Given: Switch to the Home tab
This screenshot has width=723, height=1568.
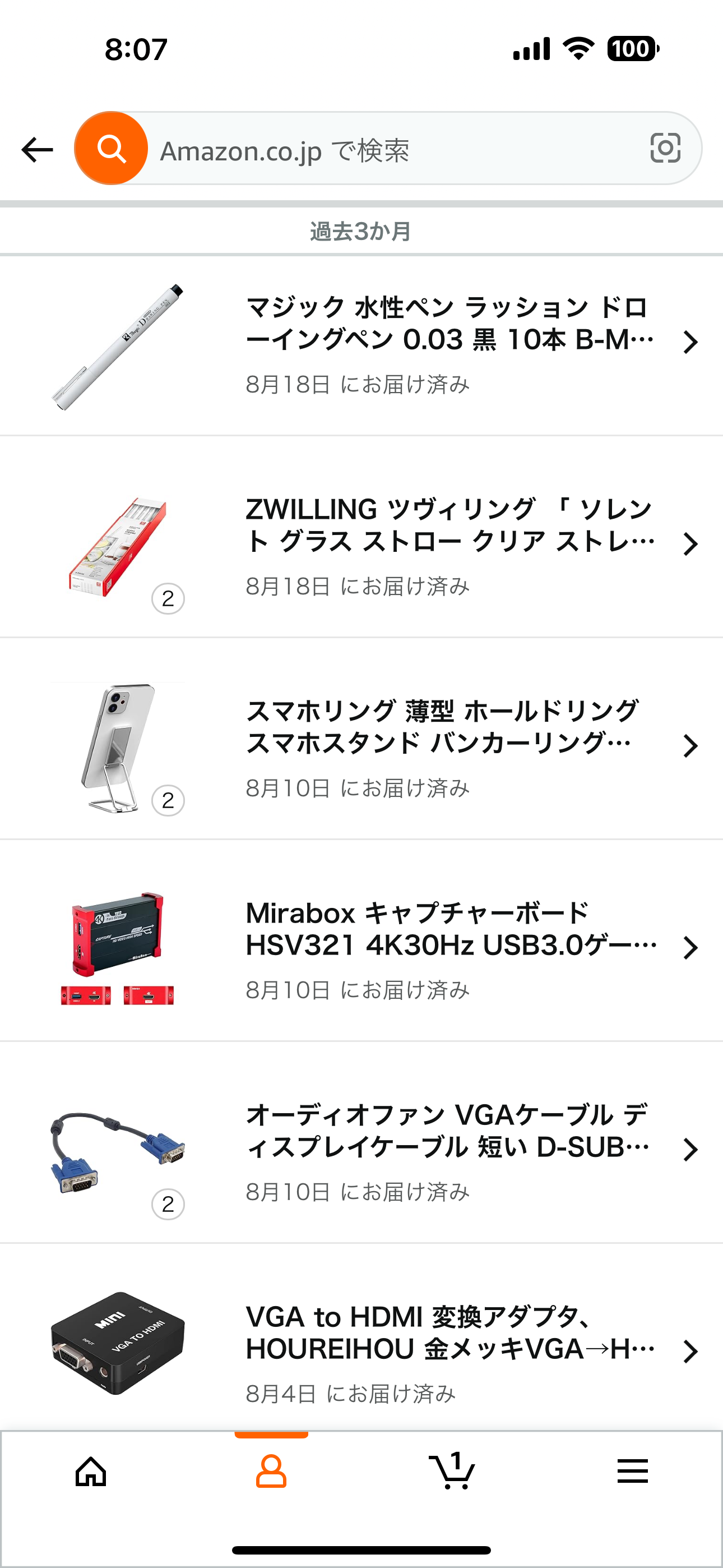Looking at the screenshot, I should (91, 1472).
